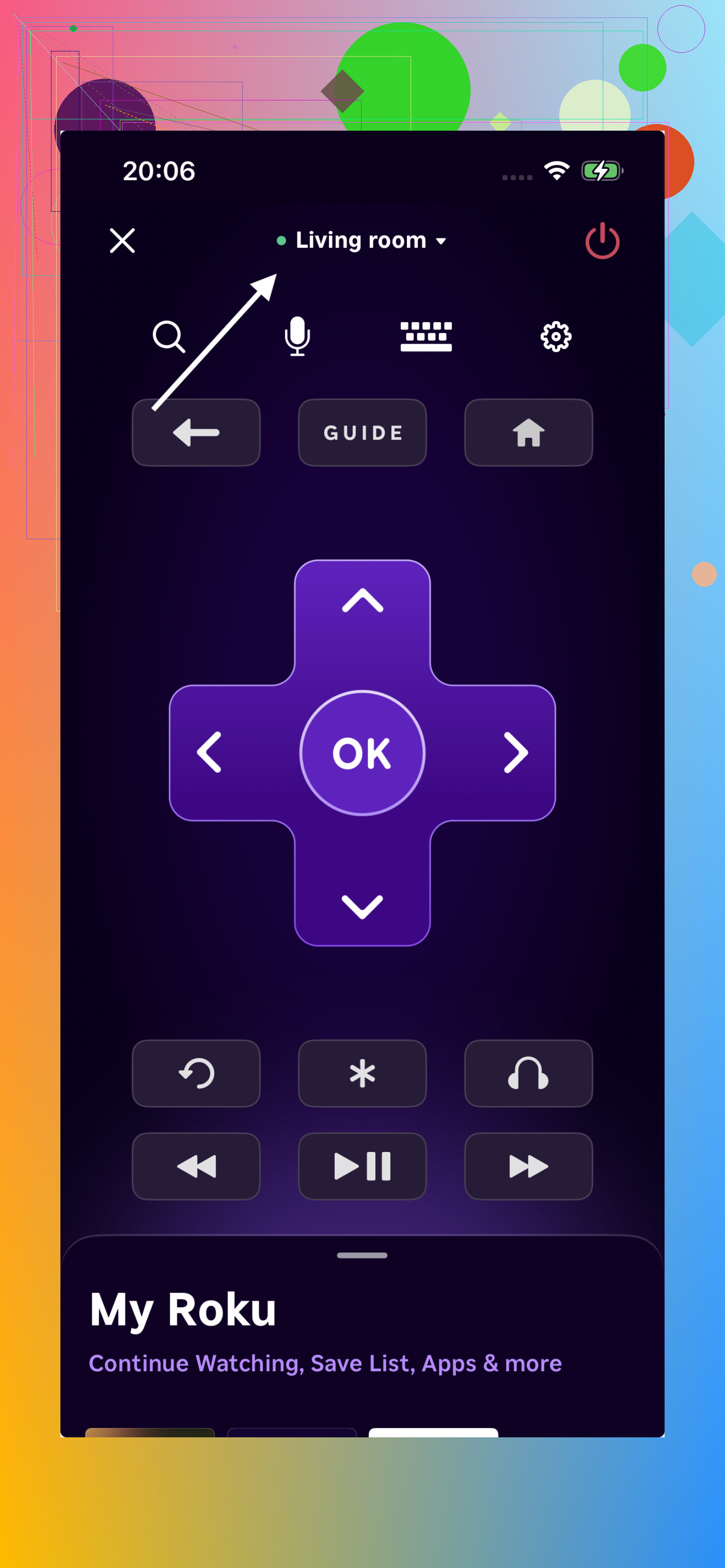Tap the instant replay button
This screenshot has height=1568, width=725.
[x=196, y=1073]
